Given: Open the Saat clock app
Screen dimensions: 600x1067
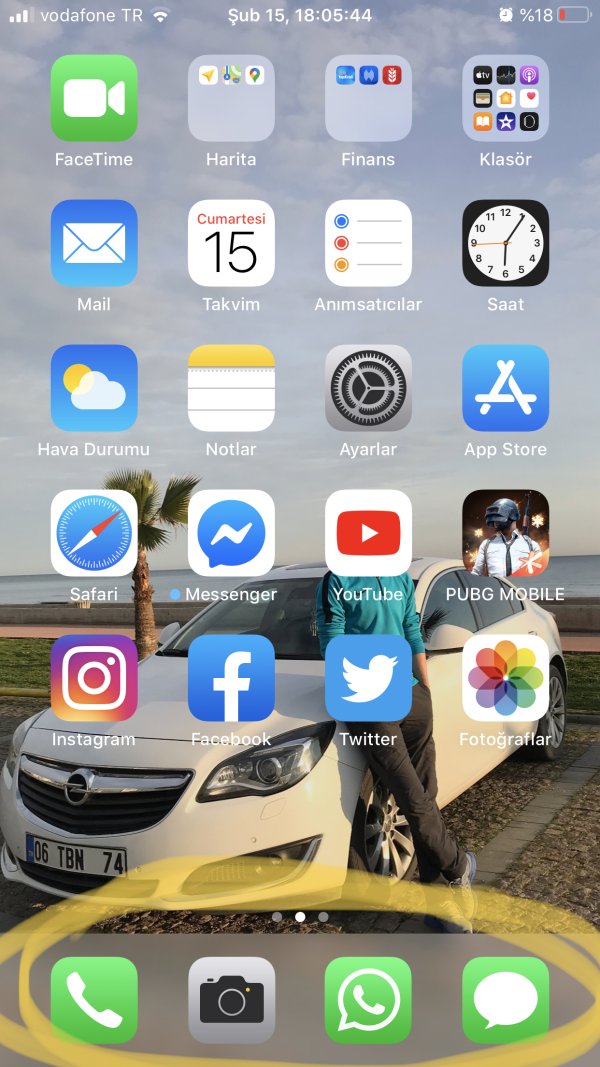Looking at the screenshot, I should pos(505,243).
